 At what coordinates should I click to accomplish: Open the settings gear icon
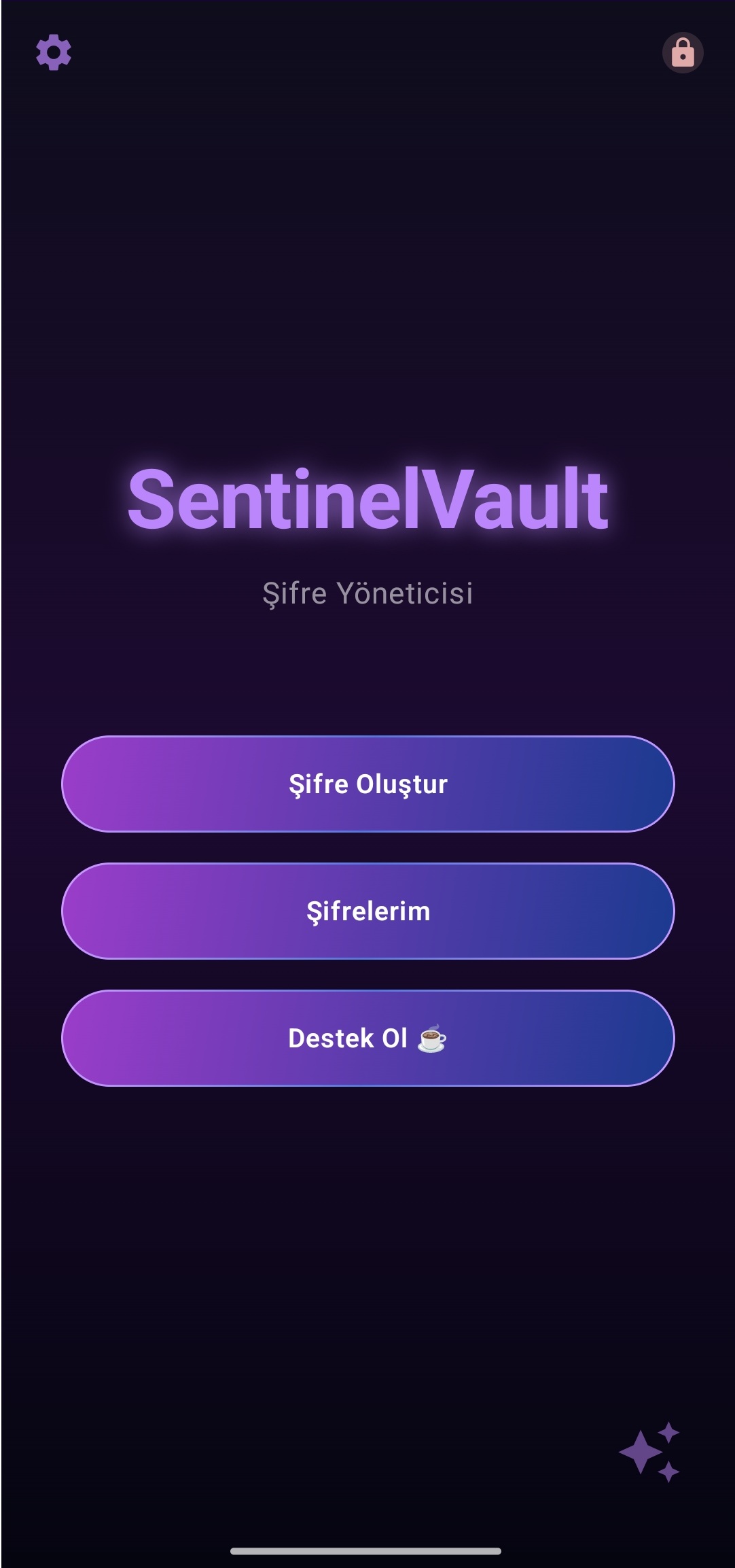click(x=54, y=52)
